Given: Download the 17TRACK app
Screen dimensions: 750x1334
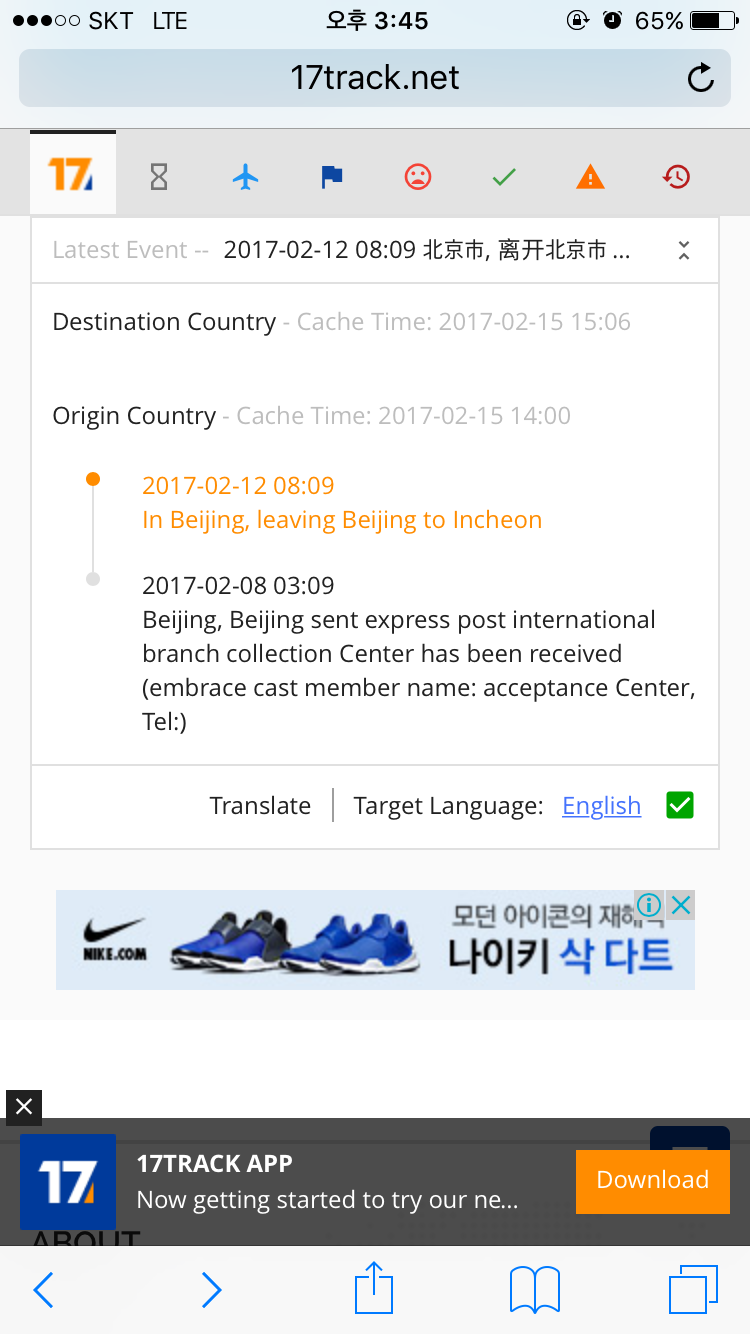Looking at the screenshot, I should coord(652,1180).
